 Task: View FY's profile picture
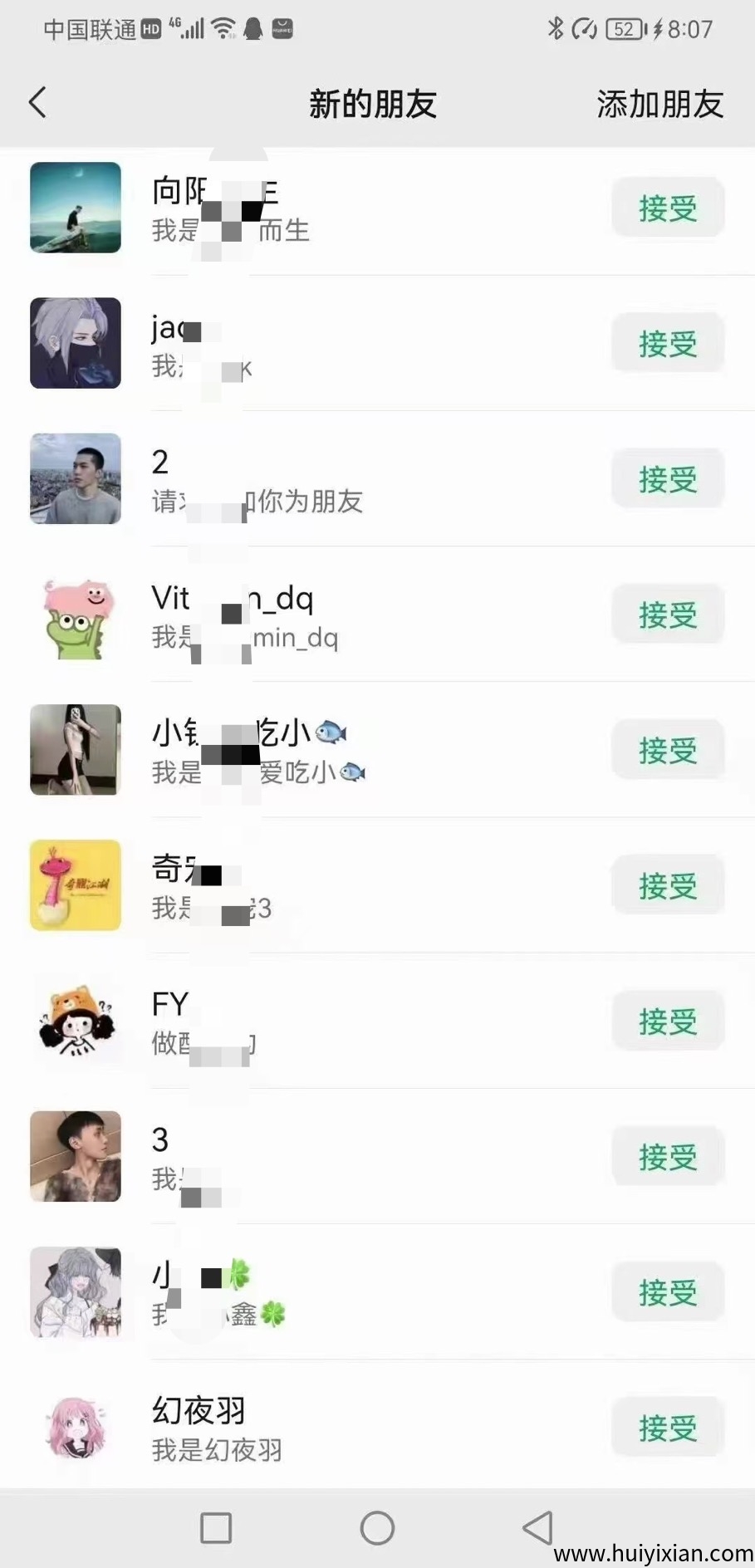coord(76,1021)
